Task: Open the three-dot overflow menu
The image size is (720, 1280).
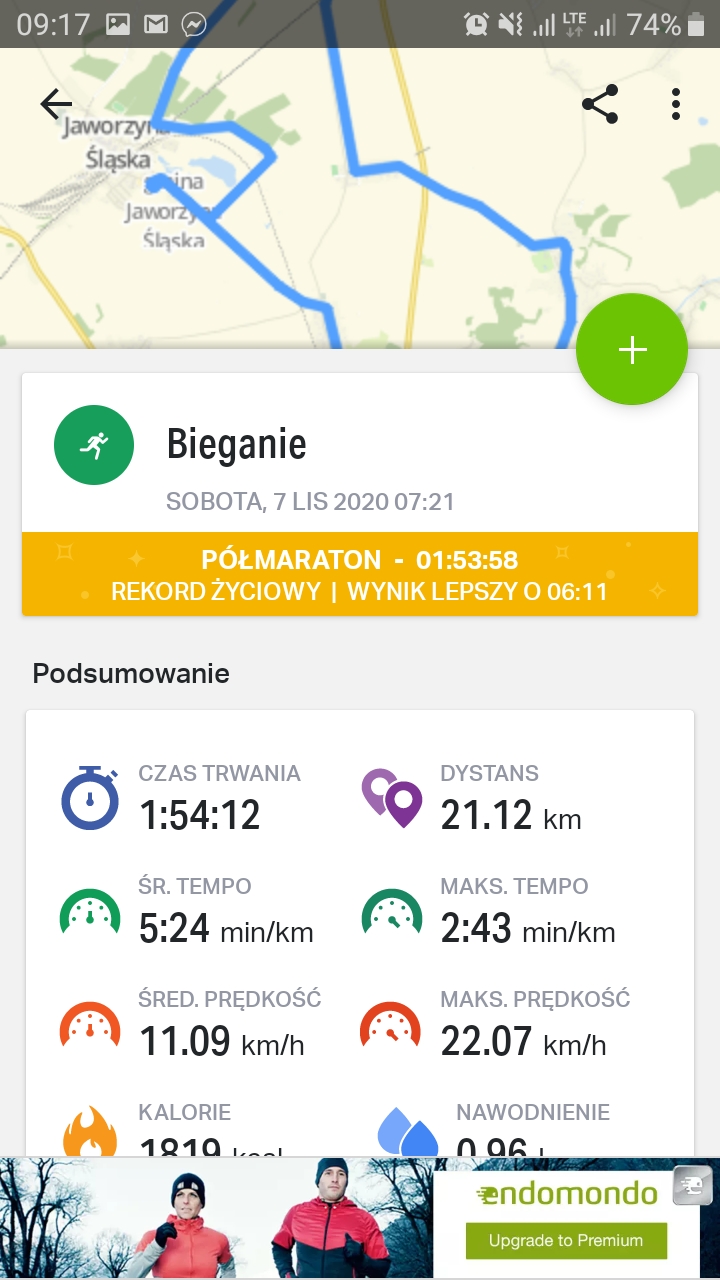Action: click(676, 104)
